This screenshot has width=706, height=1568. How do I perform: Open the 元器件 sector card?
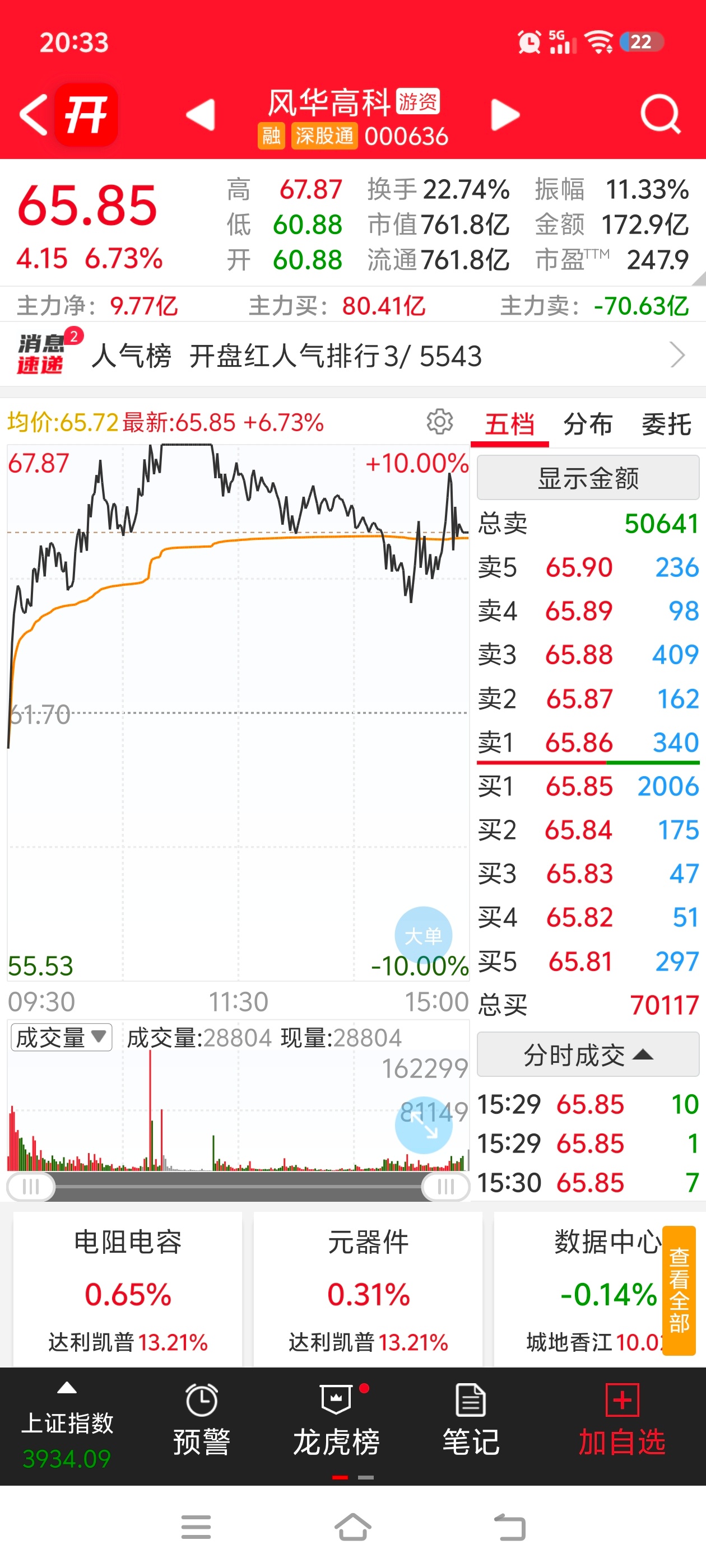368,1289
